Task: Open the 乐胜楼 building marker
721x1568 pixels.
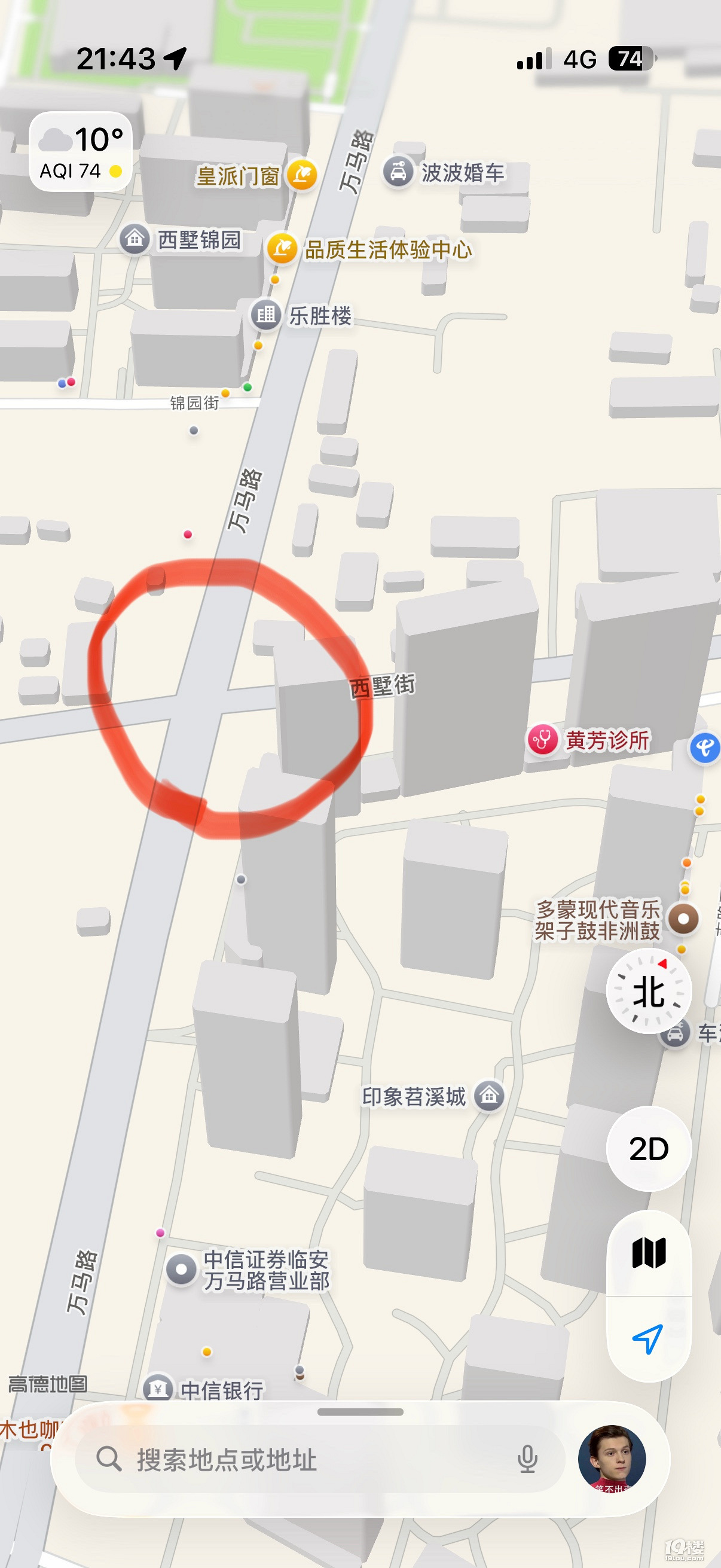Action: tap(266, 315)
